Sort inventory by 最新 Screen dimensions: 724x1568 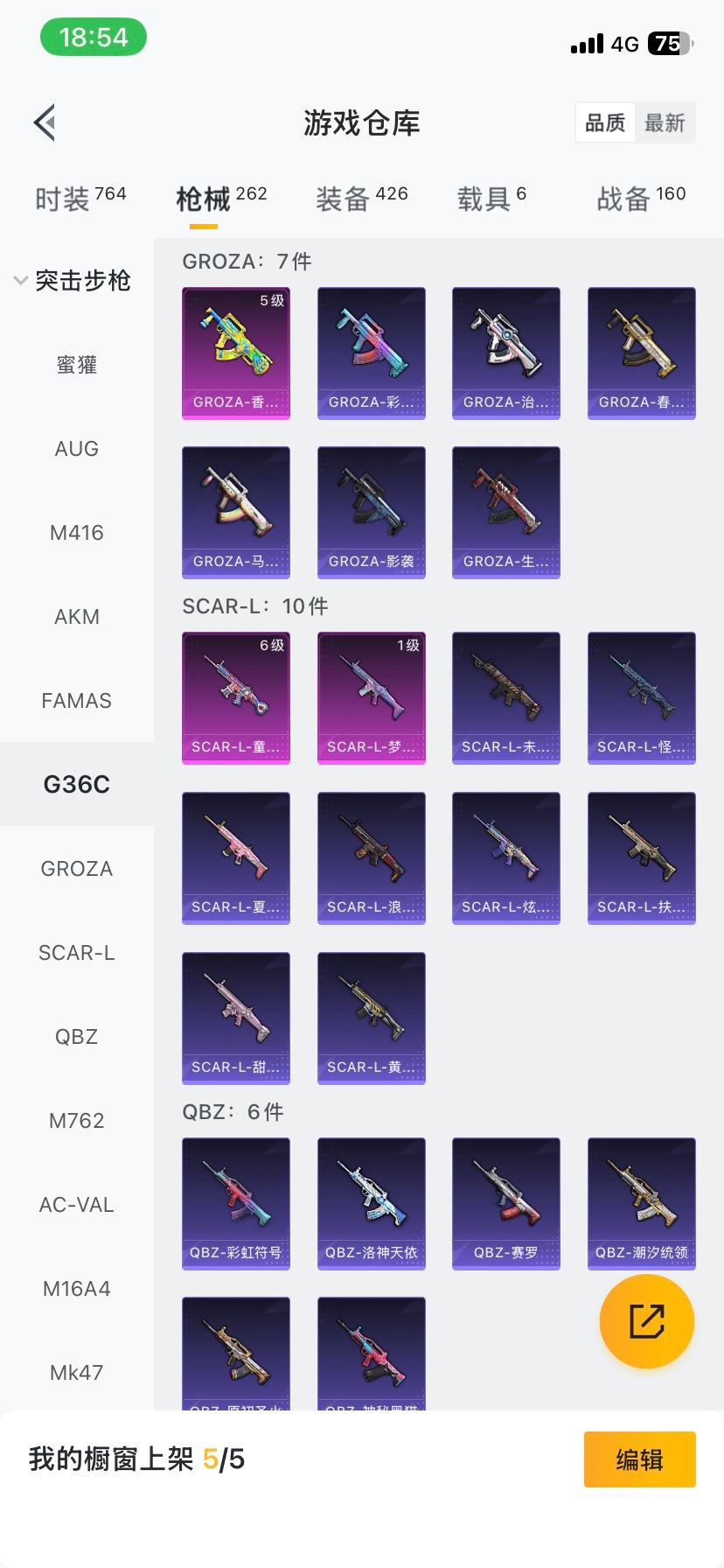pos(665,122)
